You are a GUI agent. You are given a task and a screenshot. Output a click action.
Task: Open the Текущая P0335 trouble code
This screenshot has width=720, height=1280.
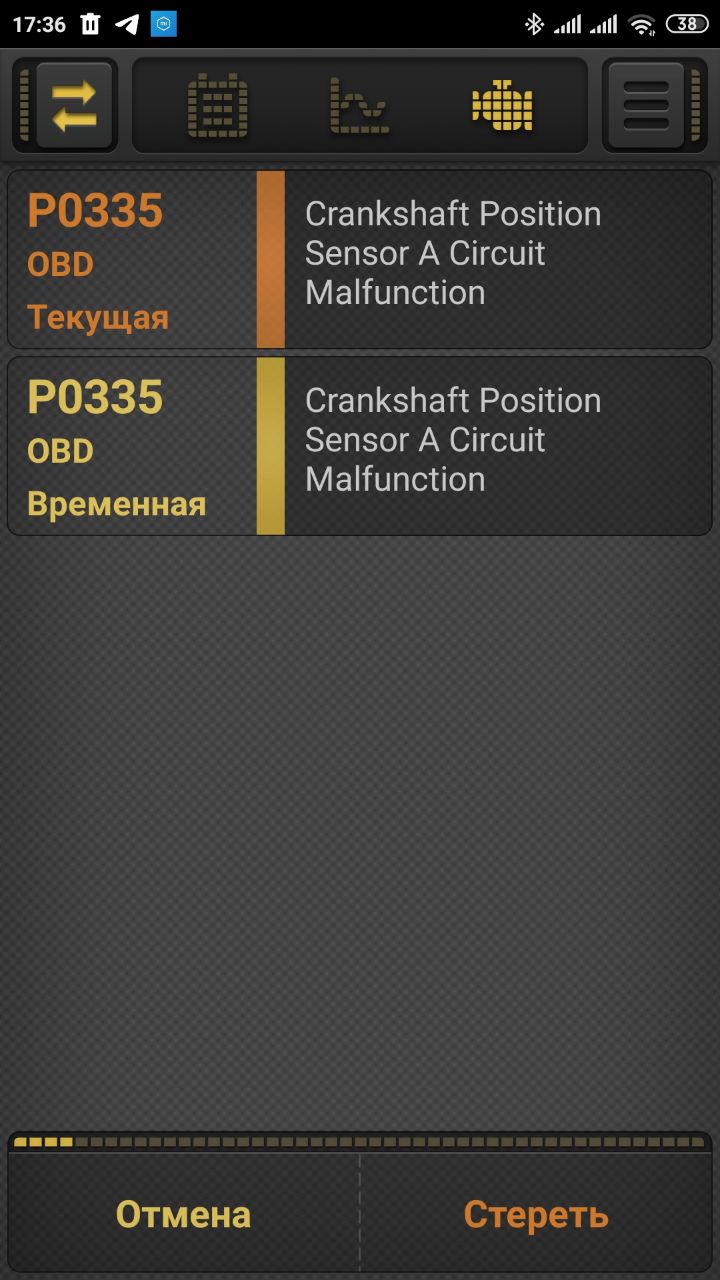point(360,259)
